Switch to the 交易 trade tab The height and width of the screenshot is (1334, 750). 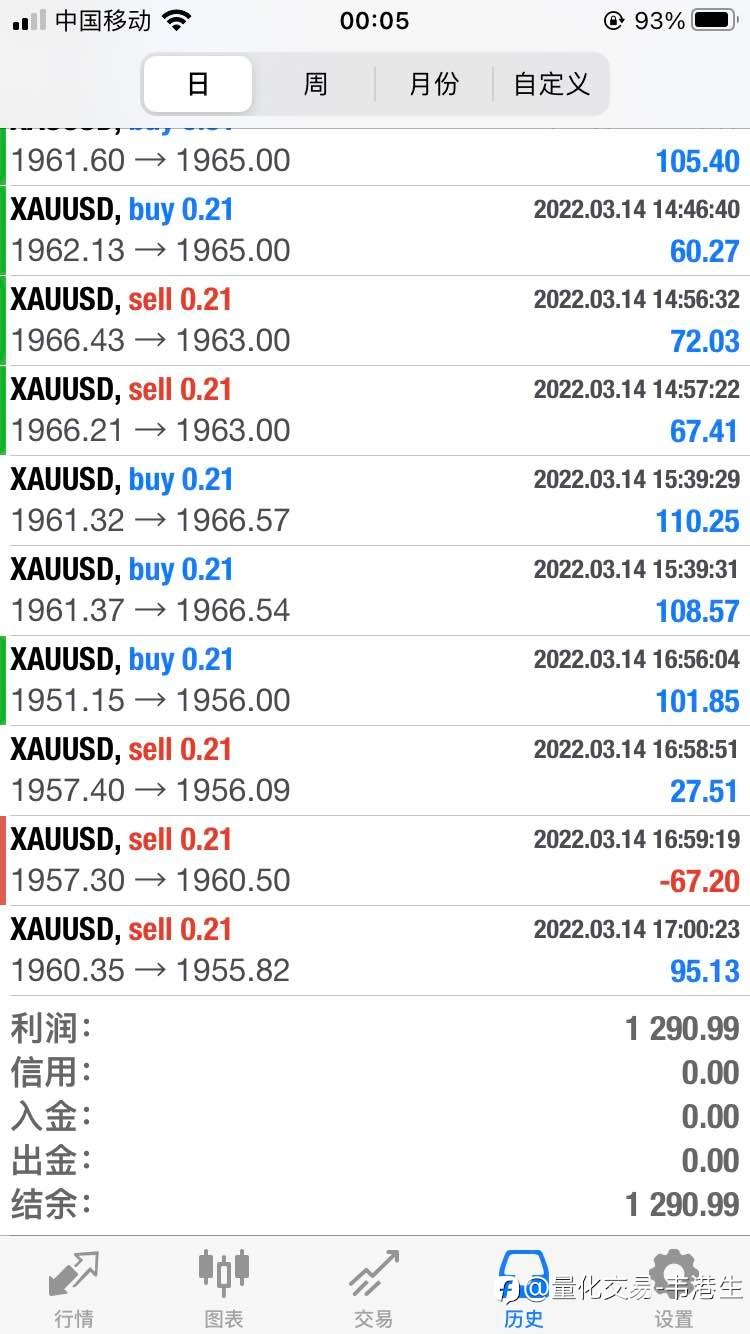tap(374, 1288)
